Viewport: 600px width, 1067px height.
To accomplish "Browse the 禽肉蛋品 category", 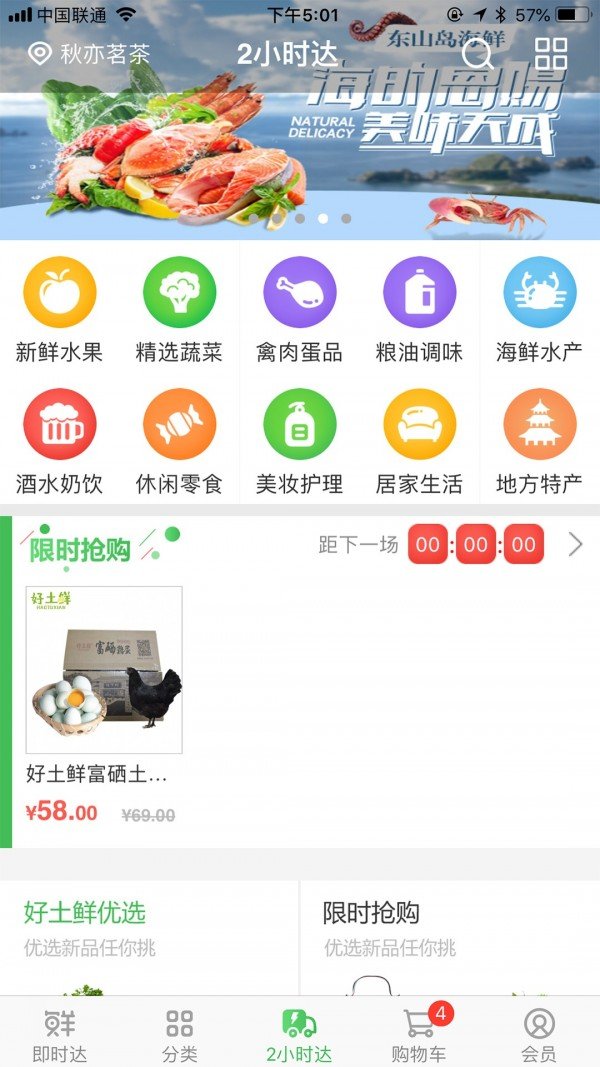I will 300,310.
